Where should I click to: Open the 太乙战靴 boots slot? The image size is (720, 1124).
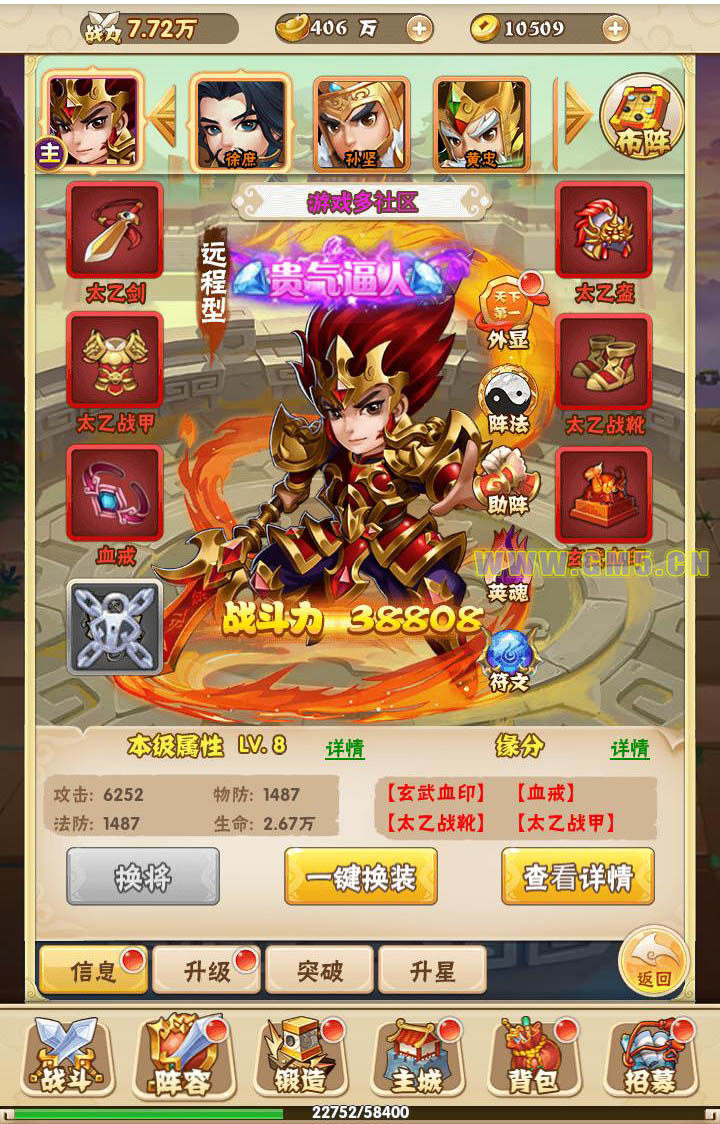click(603, 361)
